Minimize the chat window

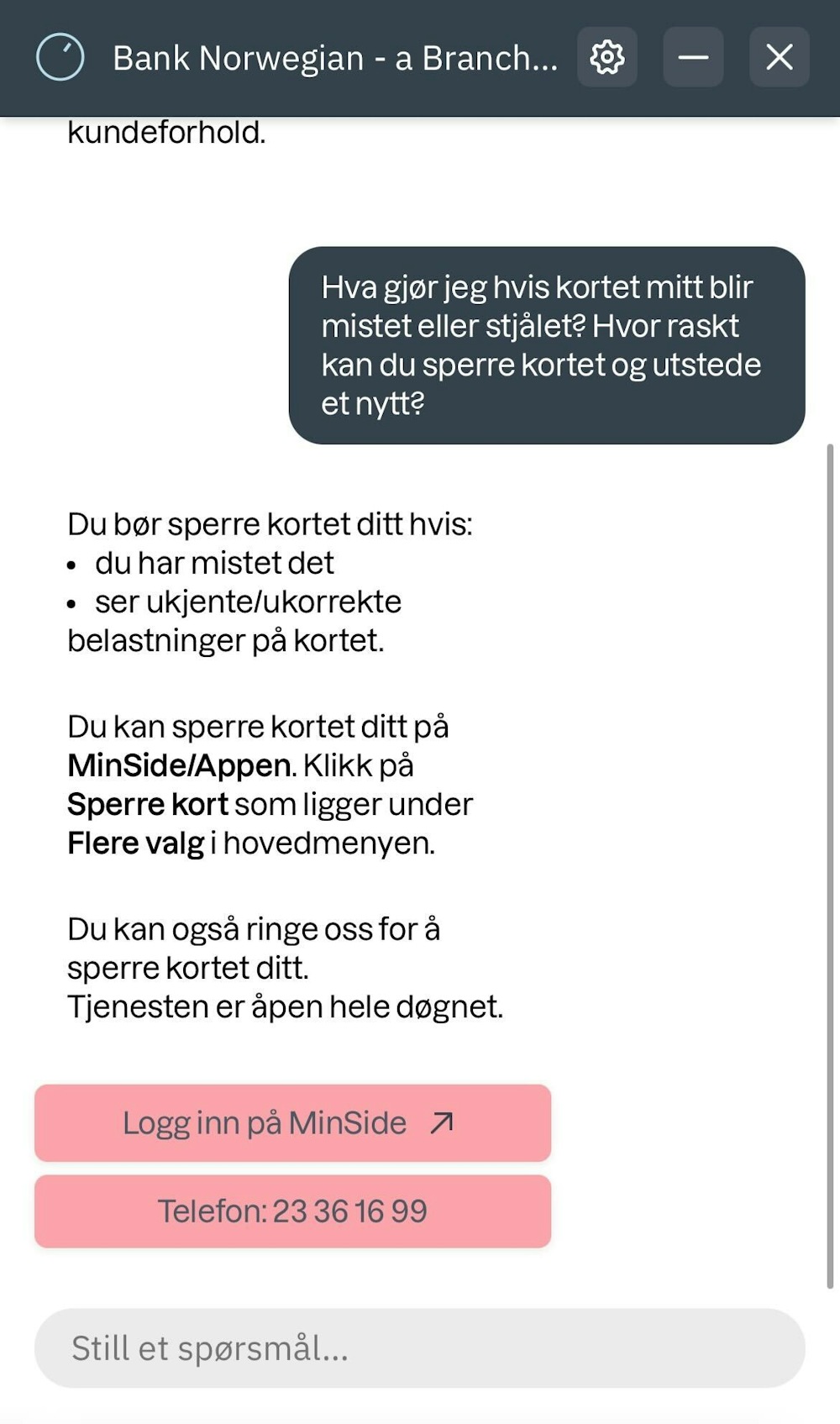pos(693,57)
